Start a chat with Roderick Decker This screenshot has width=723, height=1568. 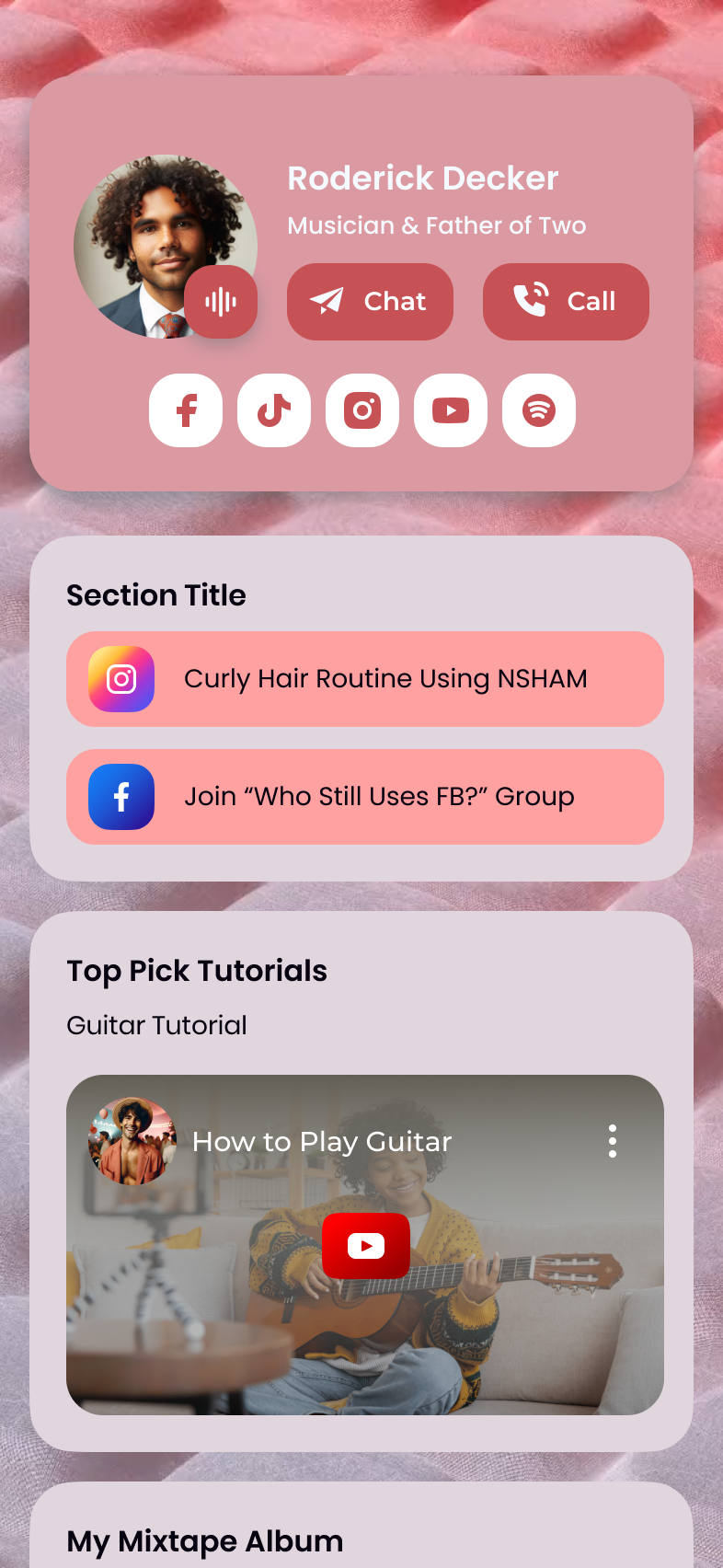pyautogui.click(x=370, y=302)
